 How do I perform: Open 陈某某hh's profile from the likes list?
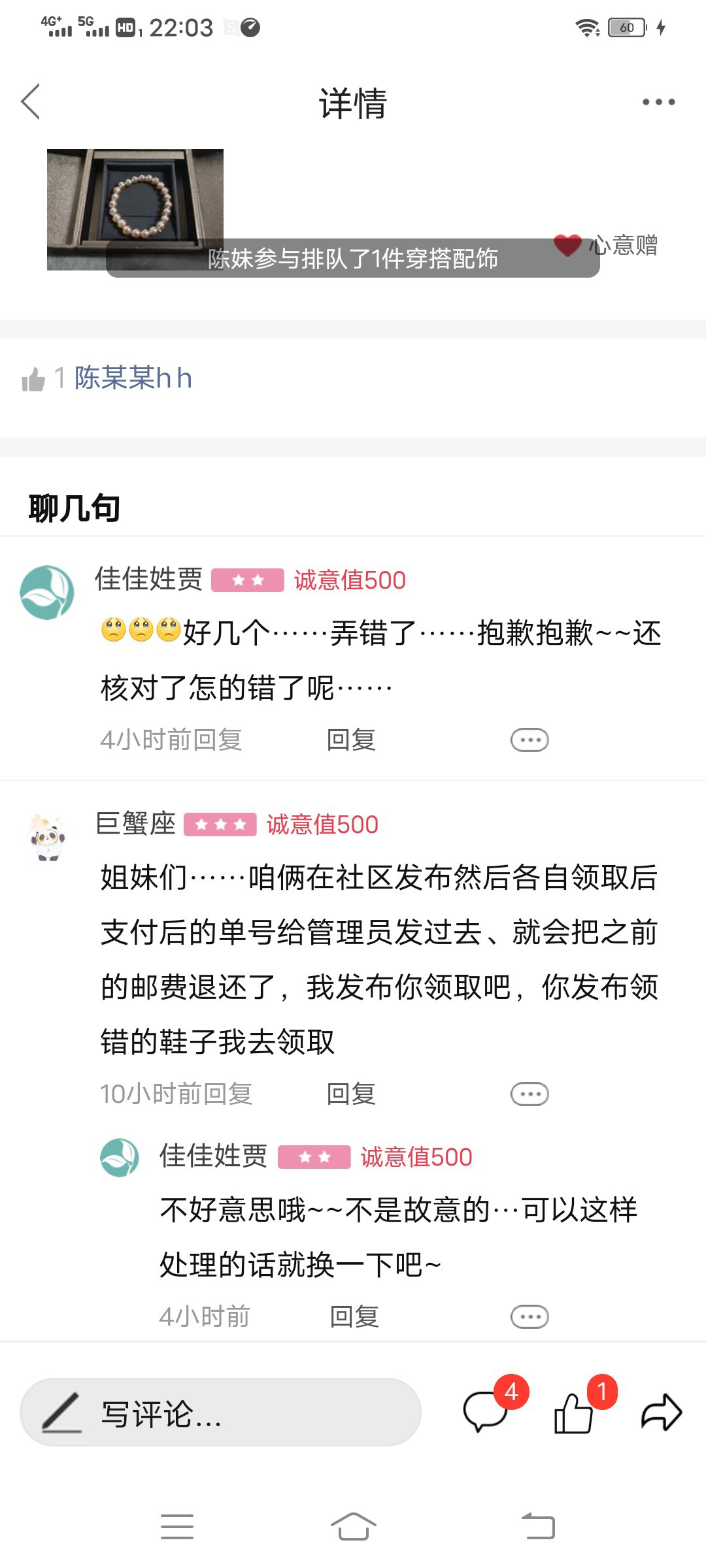[x=133, y=378]
